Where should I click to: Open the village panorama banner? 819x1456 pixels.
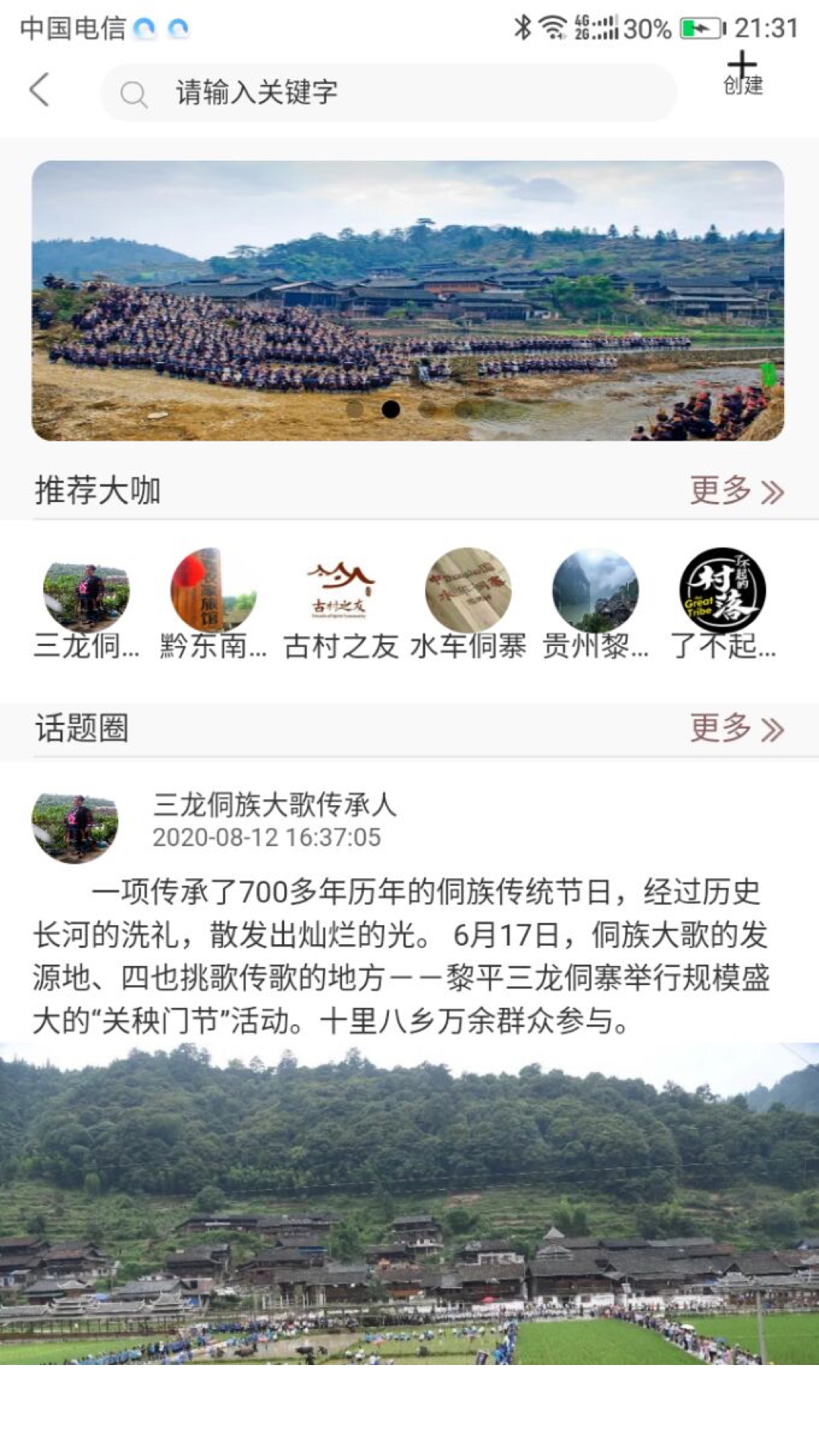(408, 300)
